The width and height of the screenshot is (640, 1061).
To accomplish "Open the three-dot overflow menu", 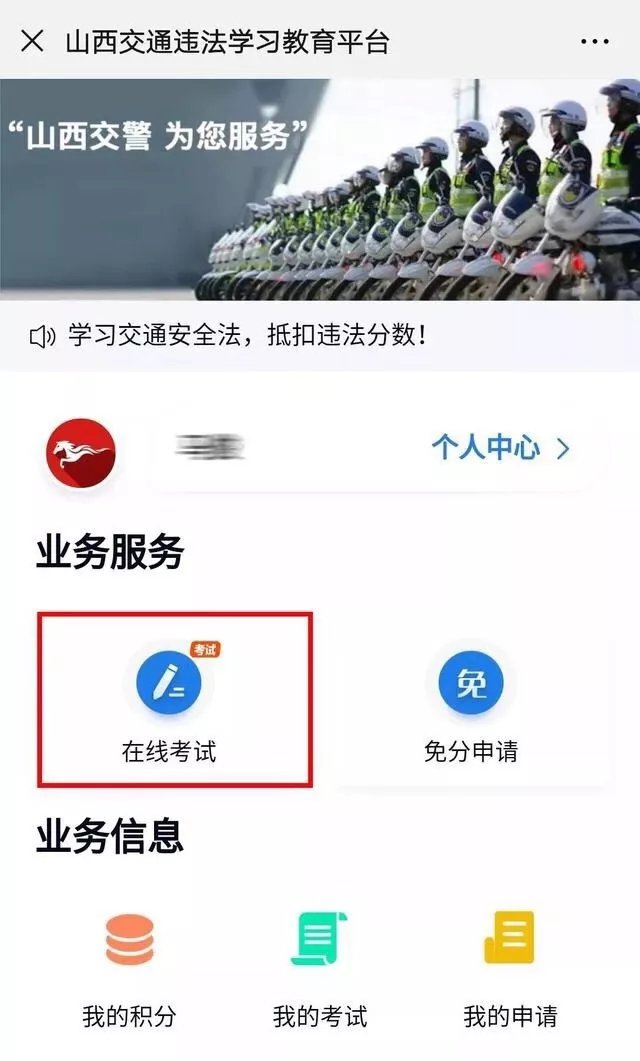I will (x=594, y=42).
